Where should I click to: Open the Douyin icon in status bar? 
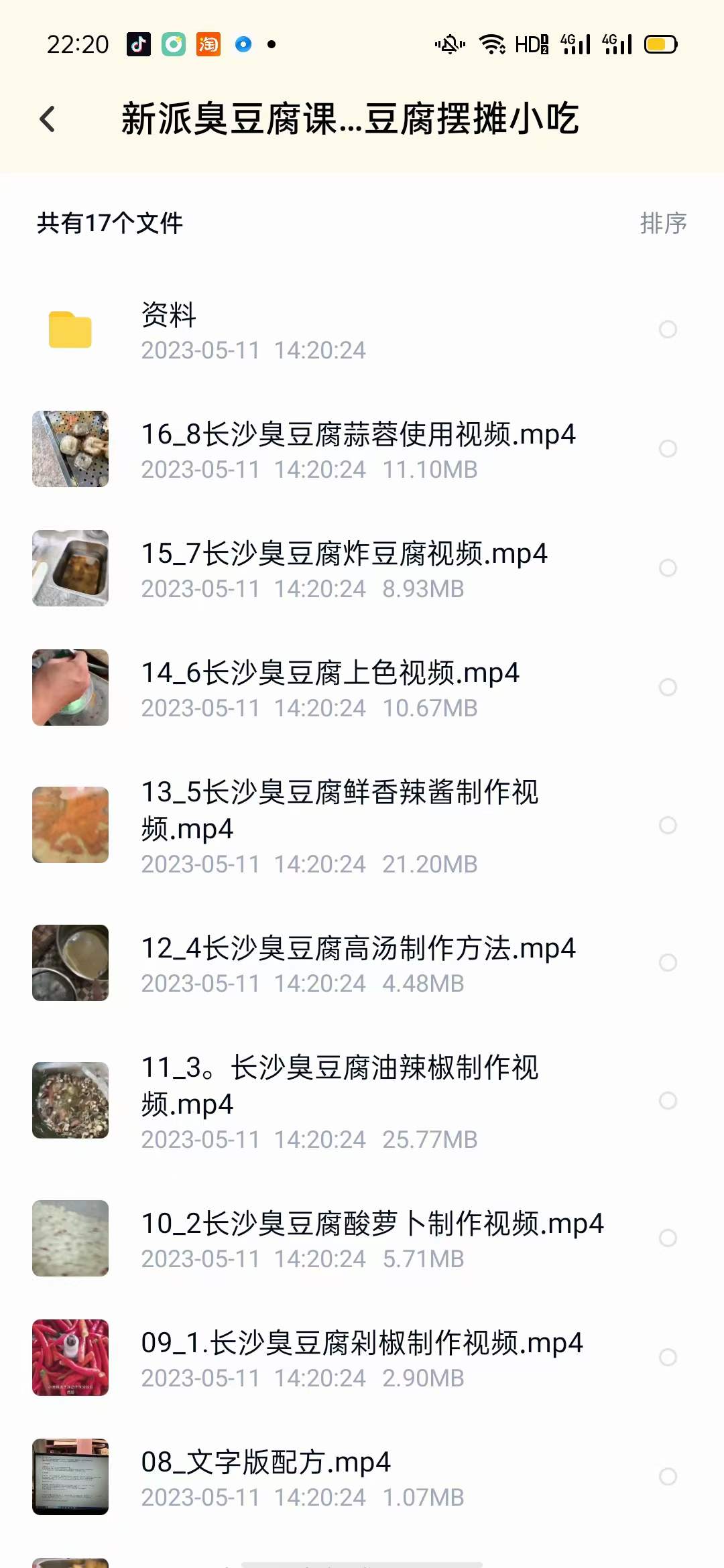click(139, 44)
